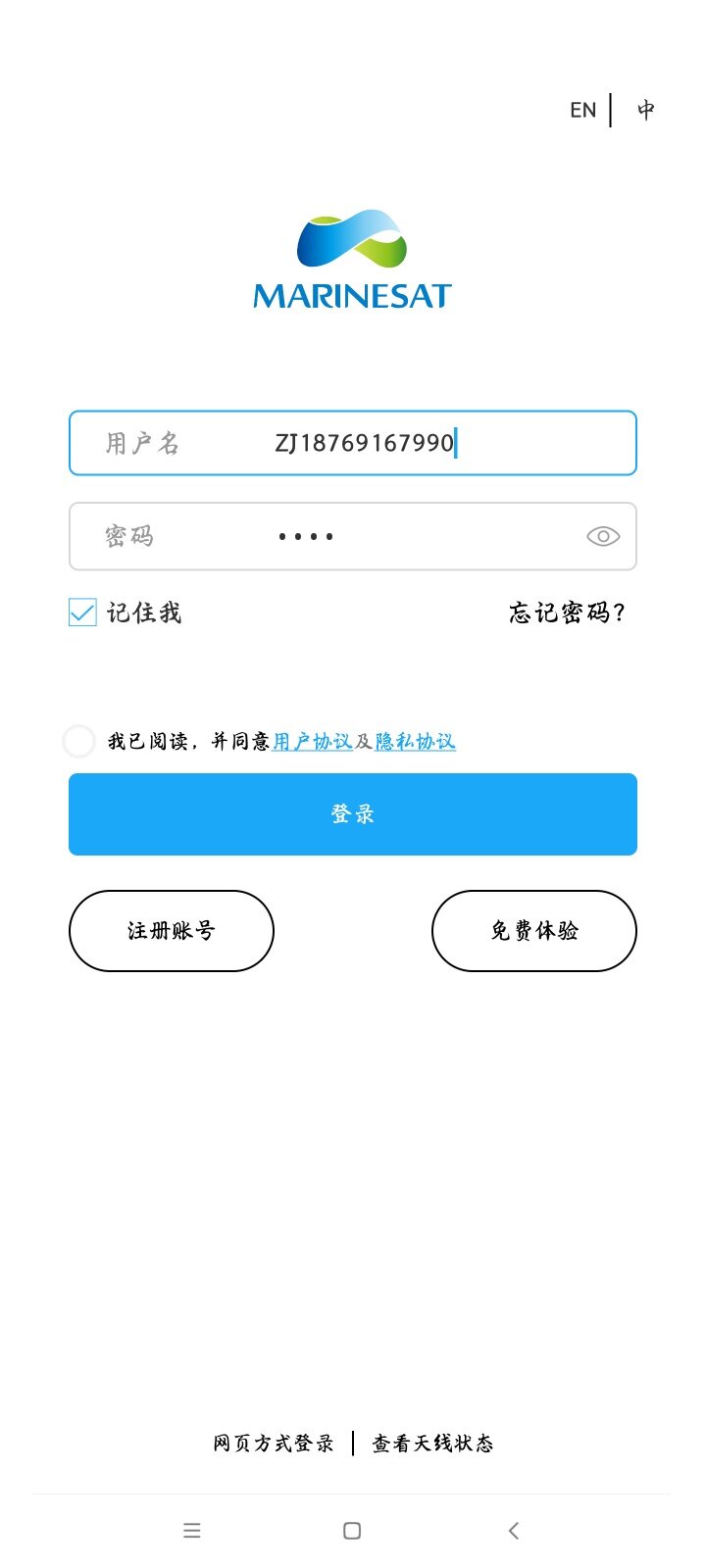Image resolution: width=706 pixels, height=1568 pixels.
Task: Open 查看天线状态 antenna status
Action: [x=432, y=1444]
